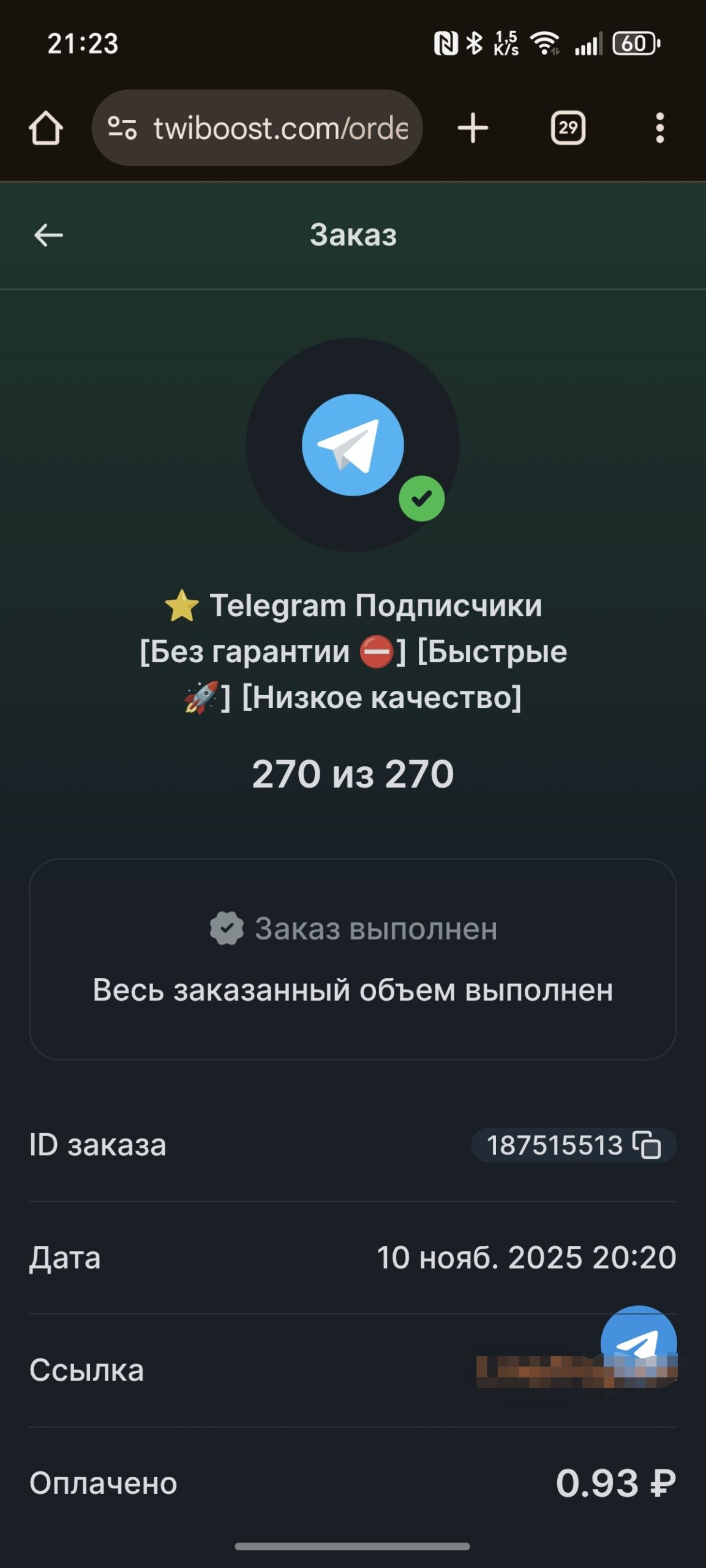Show the 29 open tabs
706x1568 pixels.
tap(568, 129)
